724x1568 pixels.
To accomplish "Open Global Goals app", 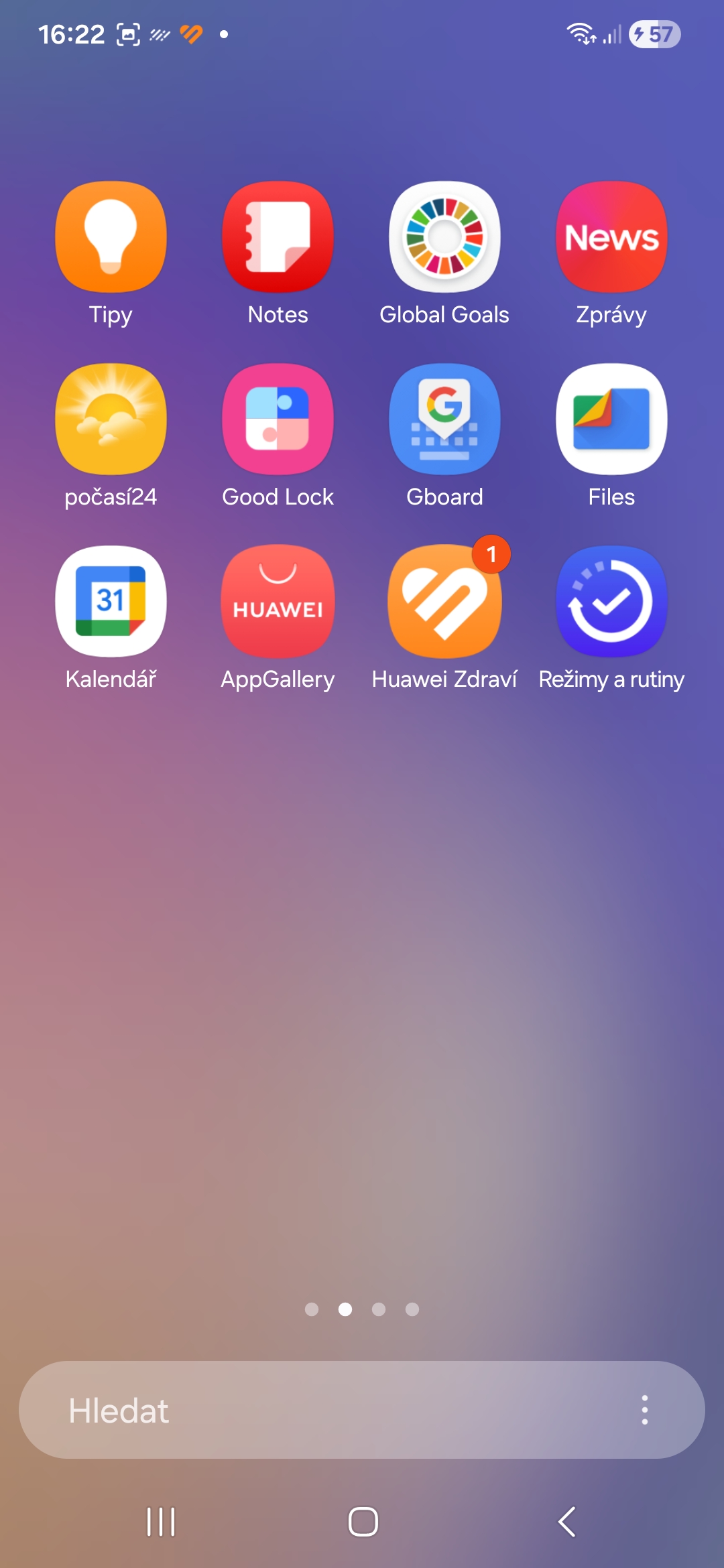I will 444,237.
